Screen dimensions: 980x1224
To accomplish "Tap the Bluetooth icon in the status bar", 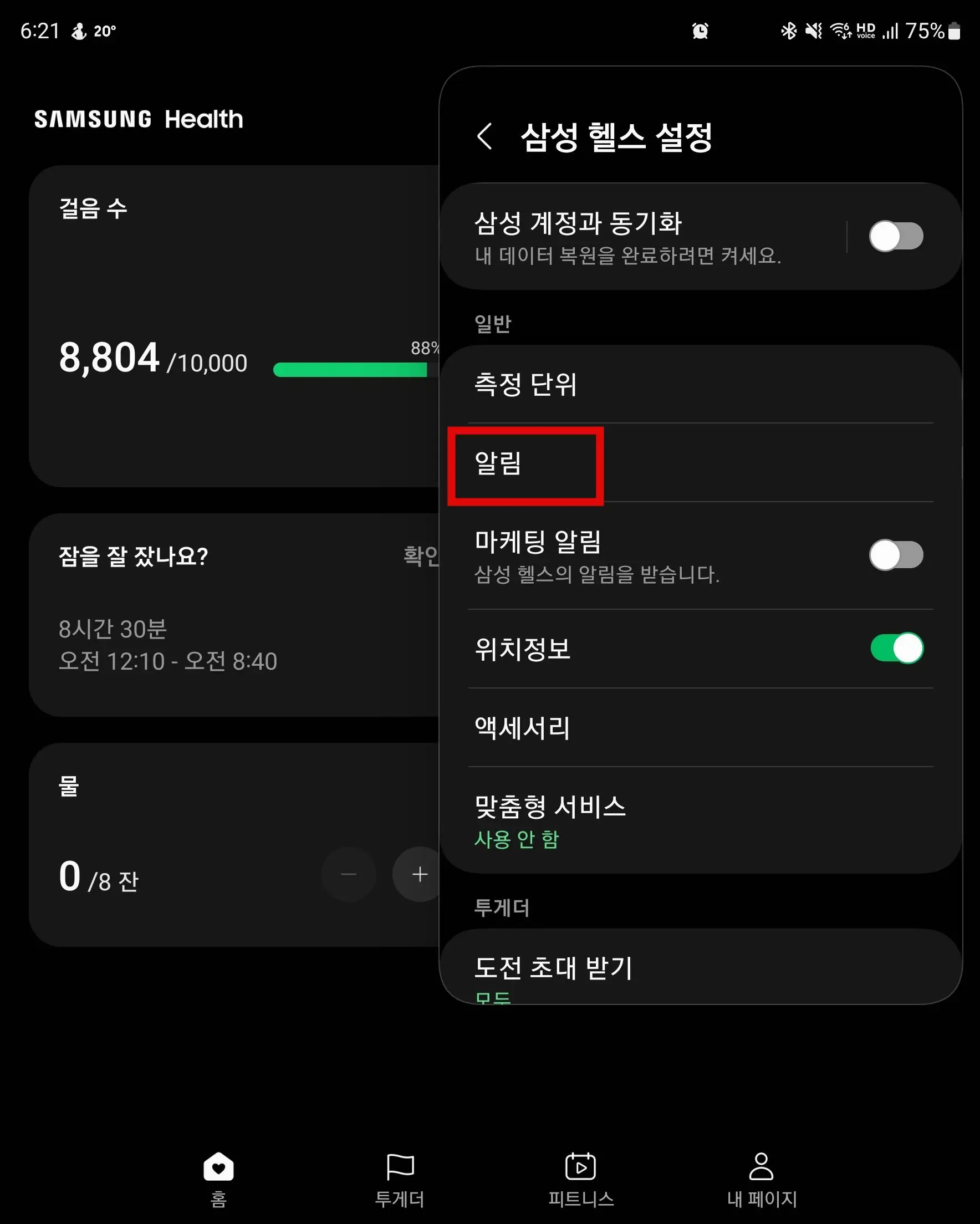I will [788, 31].
